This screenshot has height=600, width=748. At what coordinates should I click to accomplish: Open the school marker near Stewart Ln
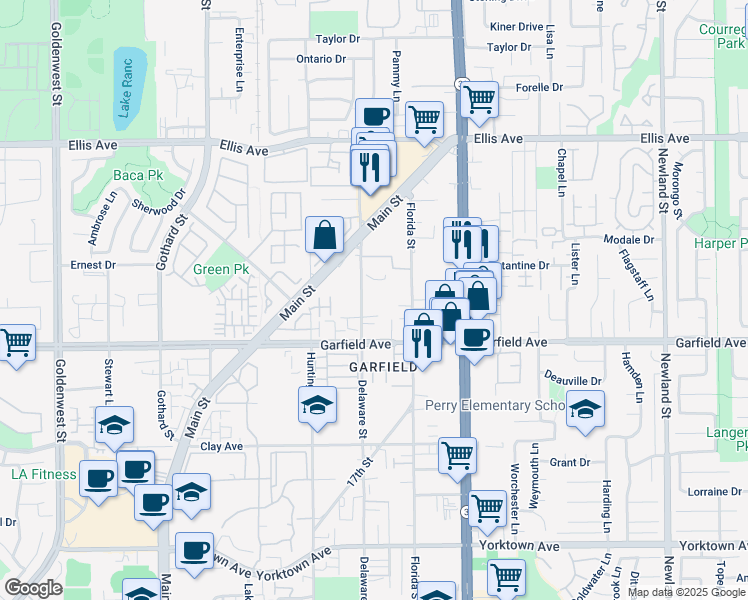coord(115,424)
